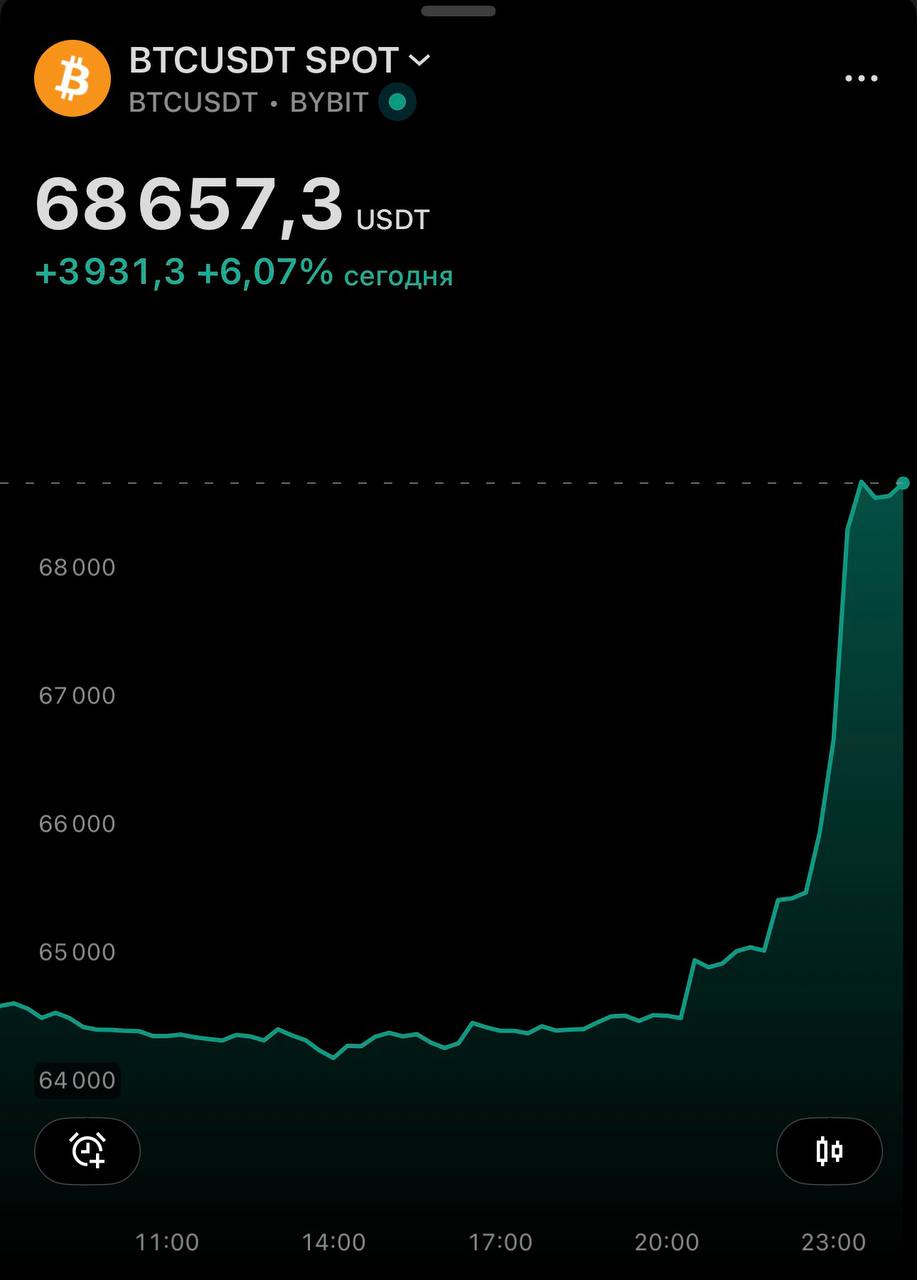Switch to the candlestick chart view
Screen dimensions: 917x1280
click(x=829, y=1151)
